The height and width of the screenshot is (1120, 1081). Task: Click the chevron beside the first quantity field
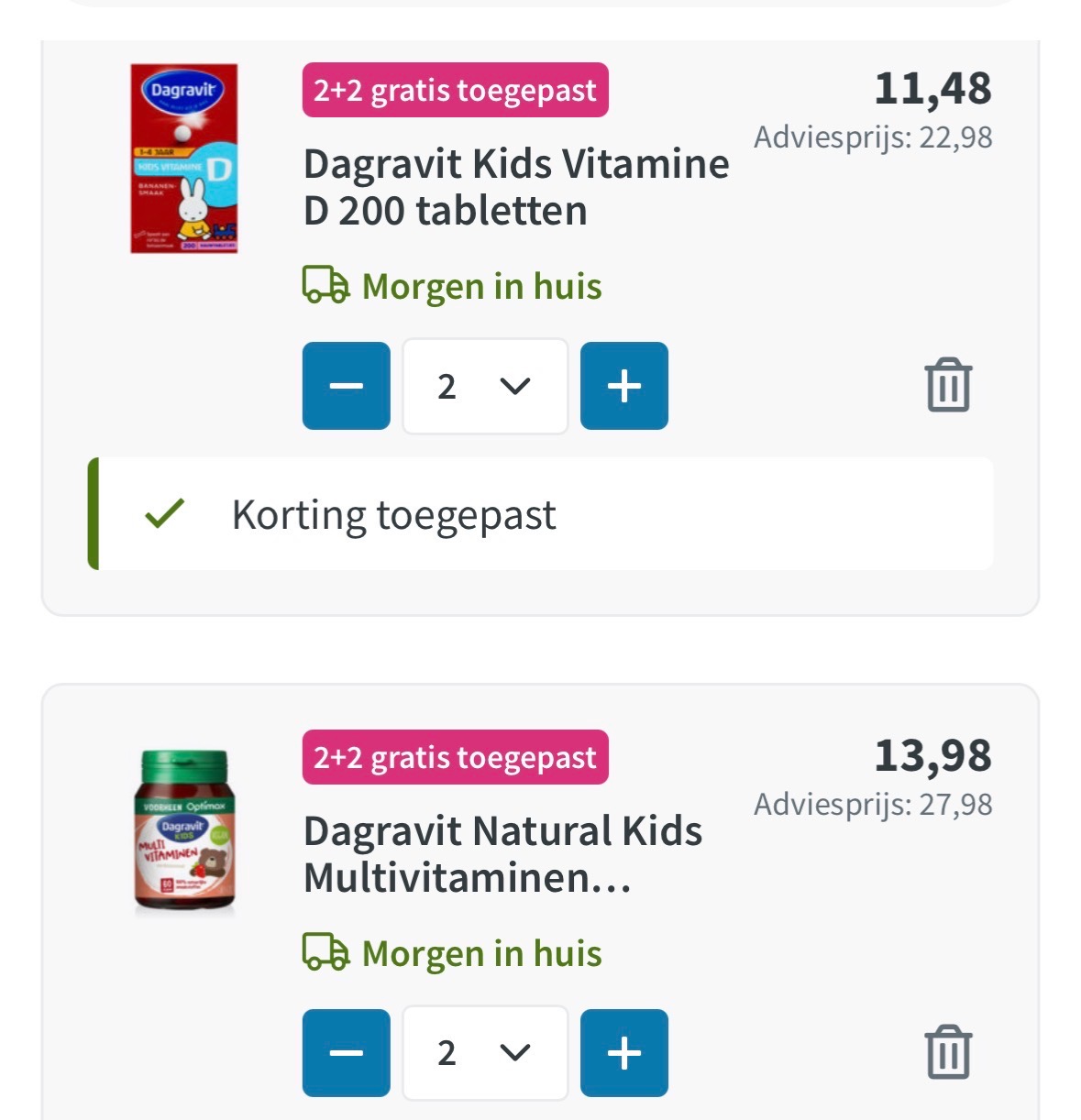click(x=516, y=386)
